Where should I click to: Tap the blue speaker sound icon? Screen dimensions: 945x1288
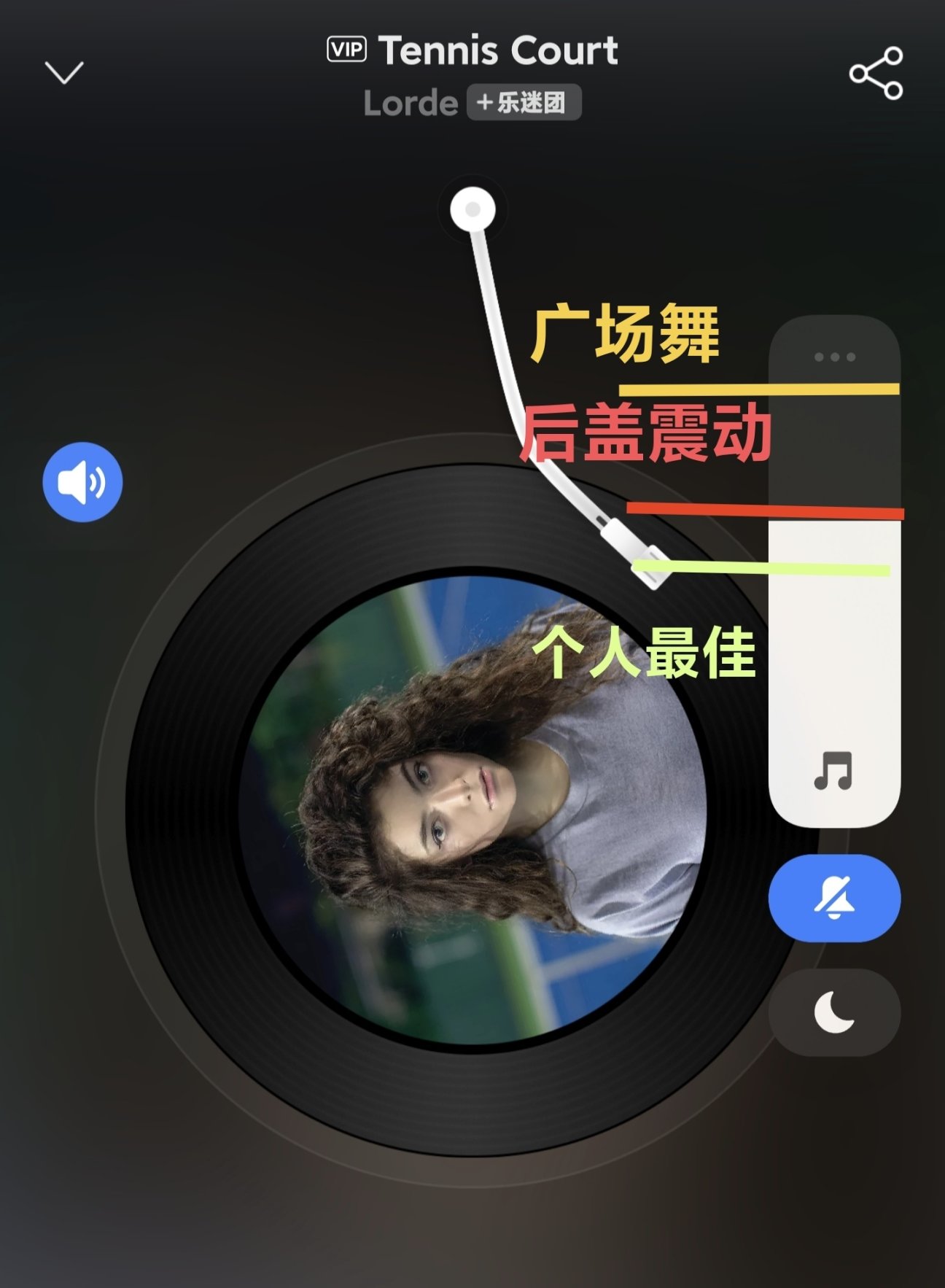point(82,482)
